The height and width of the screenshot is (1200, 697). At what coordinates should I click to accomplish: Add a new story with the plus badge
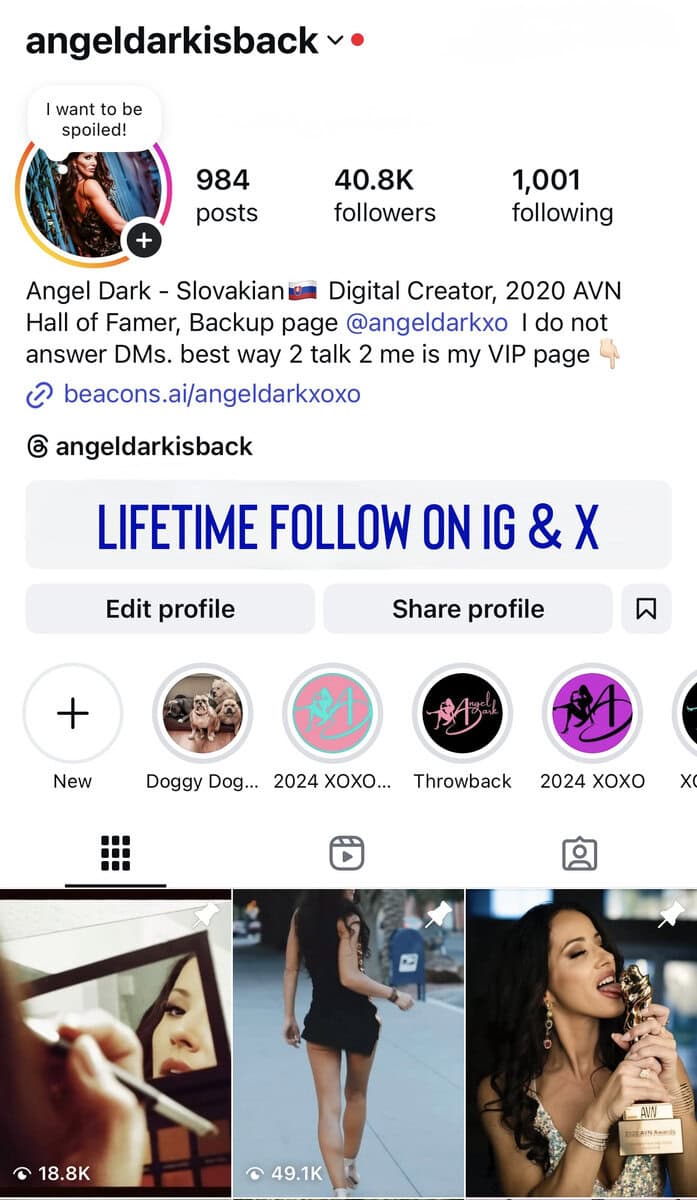coord(144,240)
